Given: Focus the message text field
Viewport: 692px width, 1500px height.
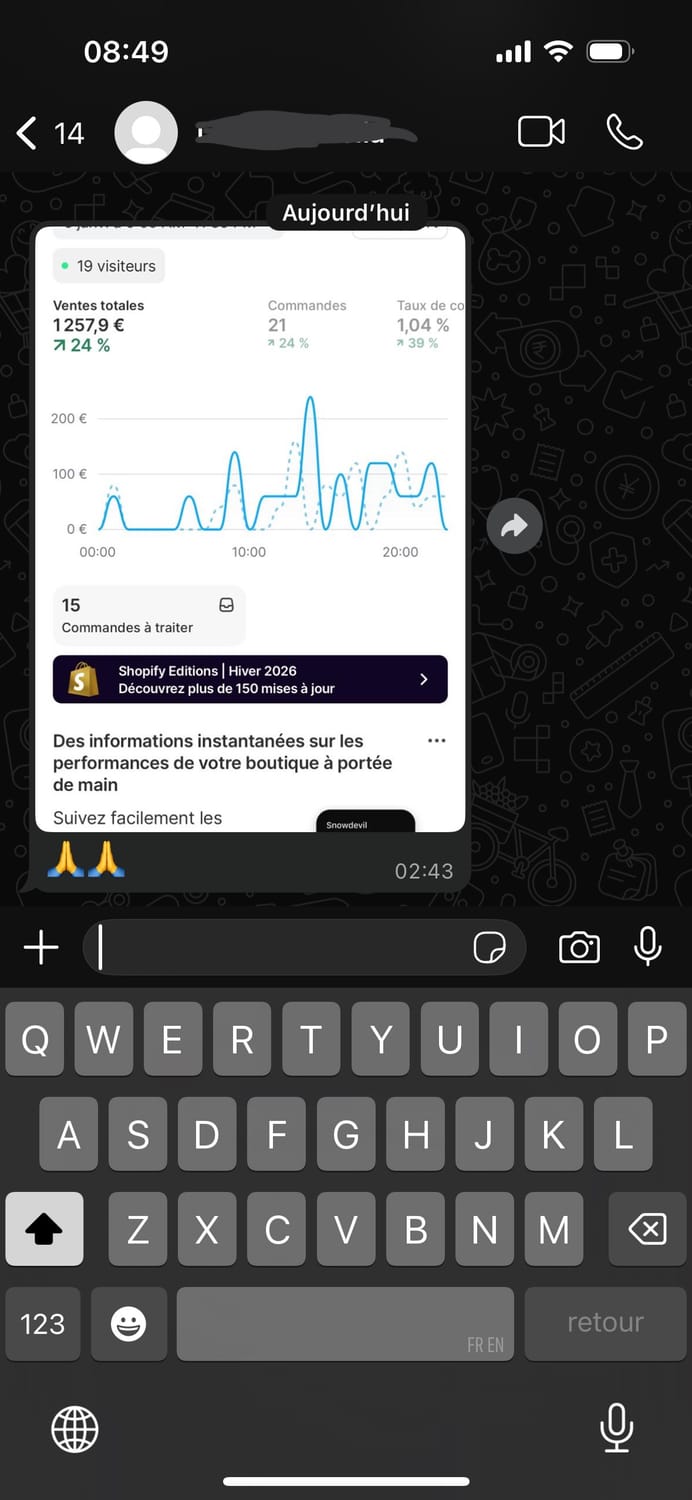Looking at the screenshot, I should tap(280, 947).
